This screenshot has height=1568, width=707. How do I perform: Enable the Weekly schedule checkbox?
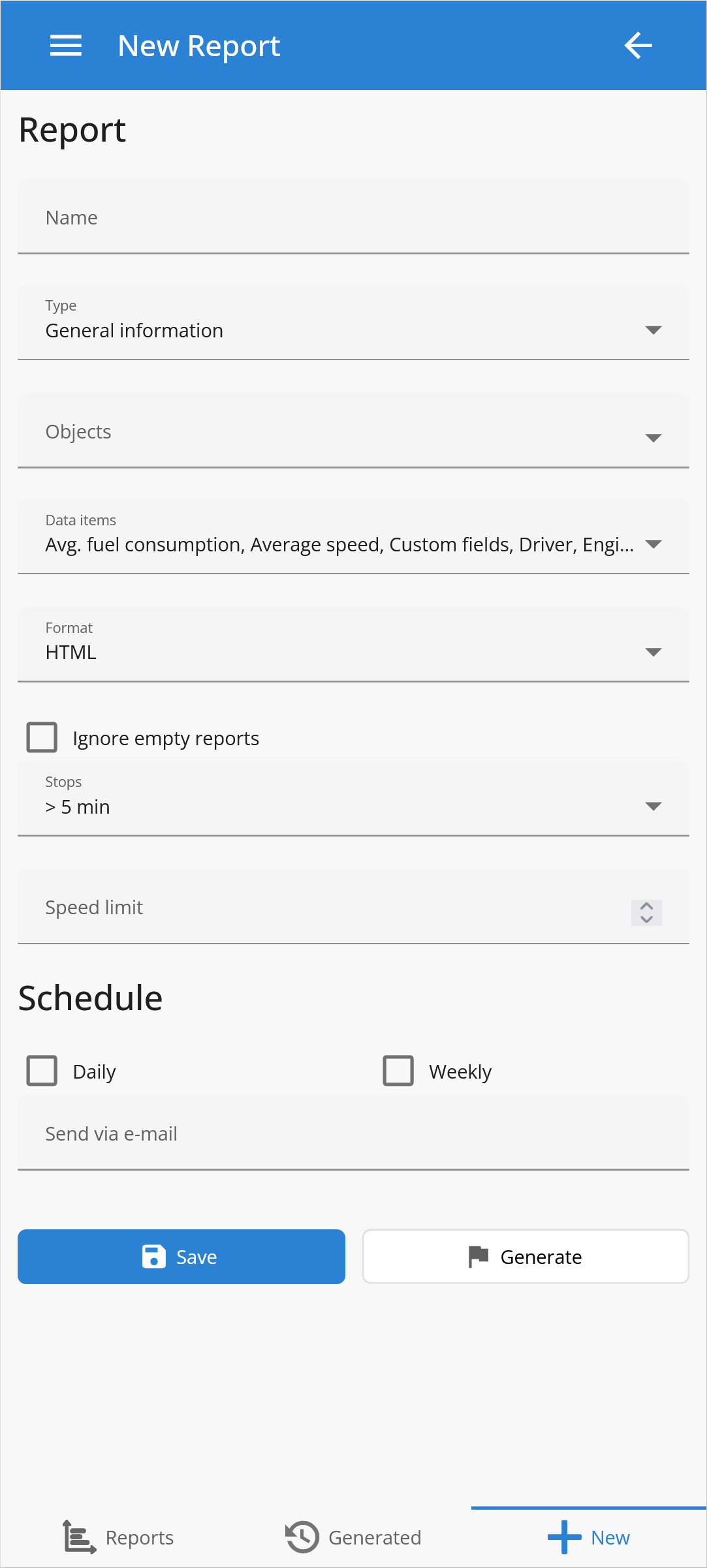click(x=398, y=1071)
